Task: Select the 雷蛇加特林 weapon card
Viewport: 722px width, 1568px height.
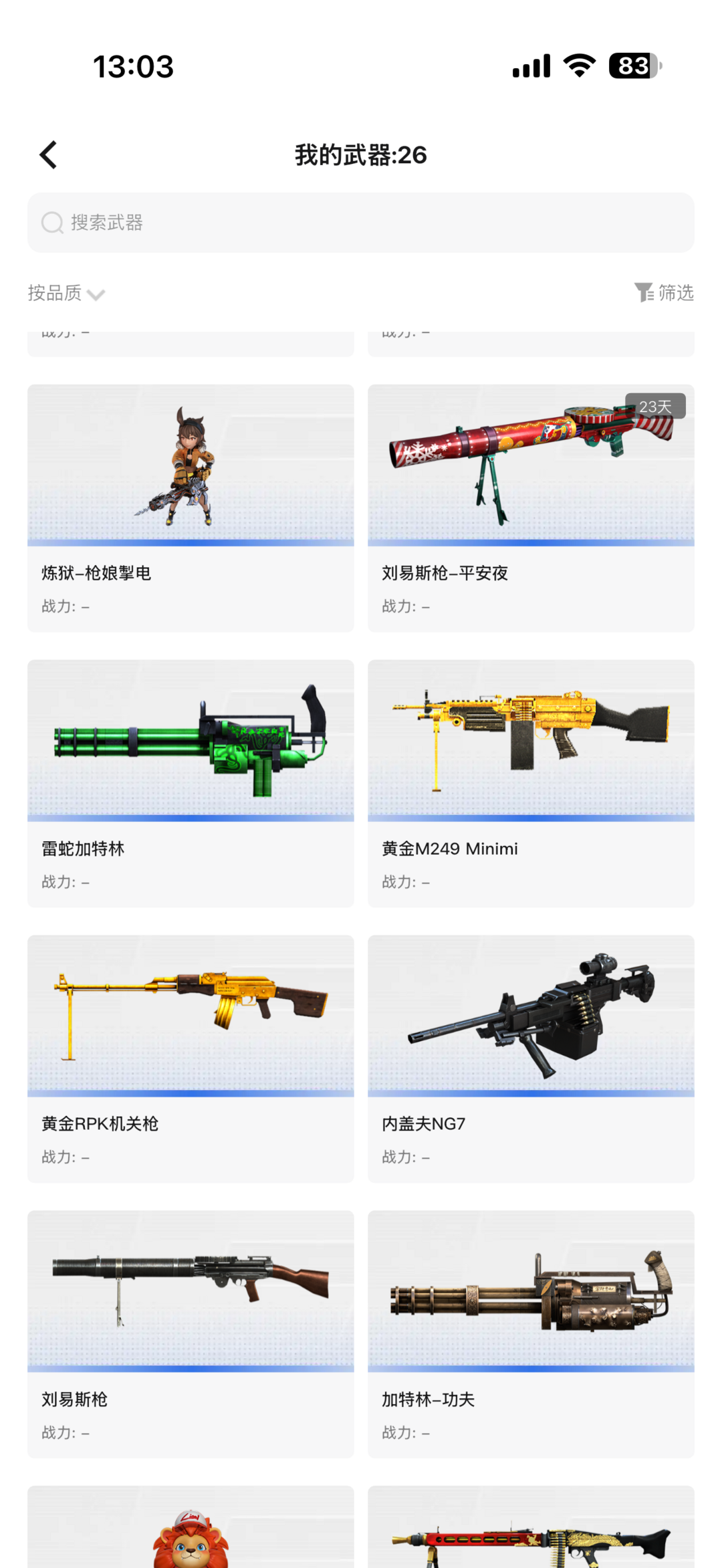Action: click(191, 784)
